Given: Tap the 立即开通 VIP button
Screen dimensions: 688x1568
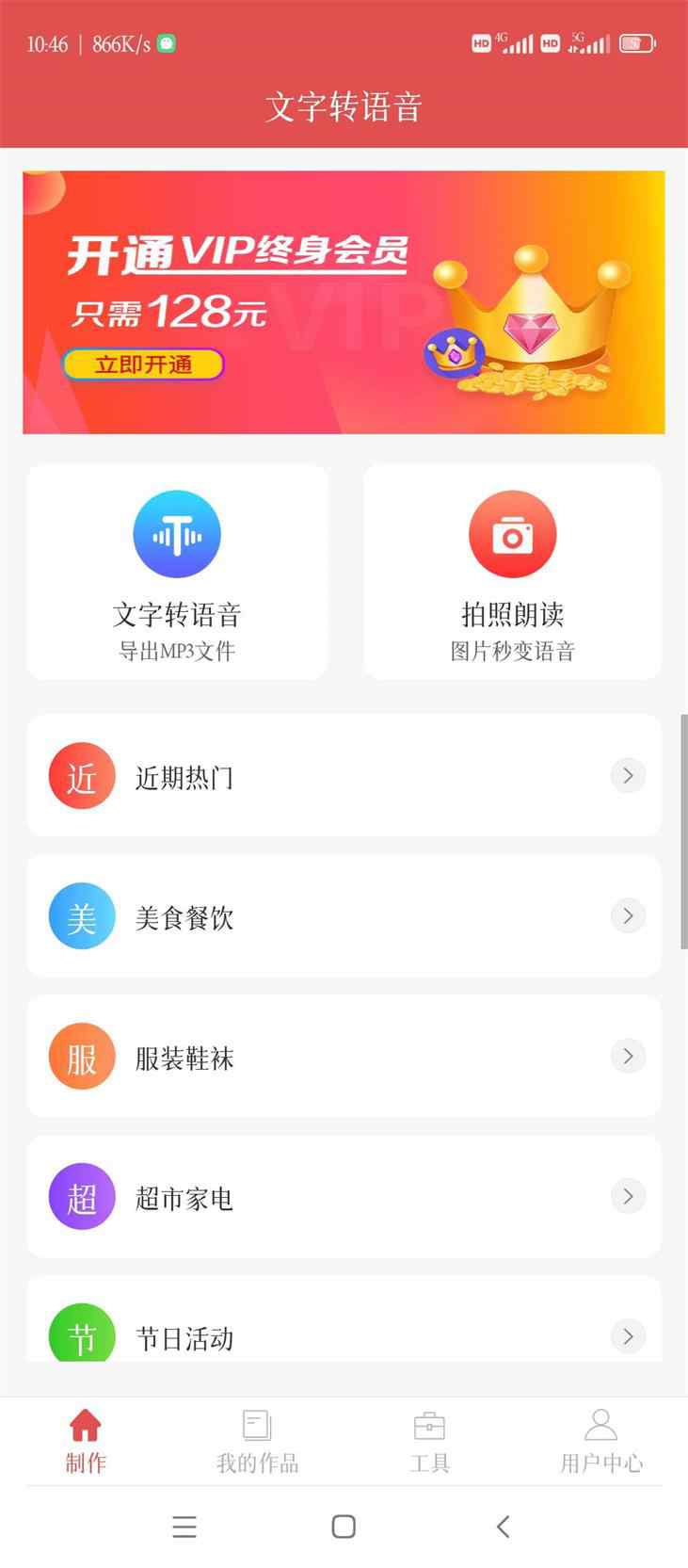Looking at the screenshot, I should pos(143,364).
